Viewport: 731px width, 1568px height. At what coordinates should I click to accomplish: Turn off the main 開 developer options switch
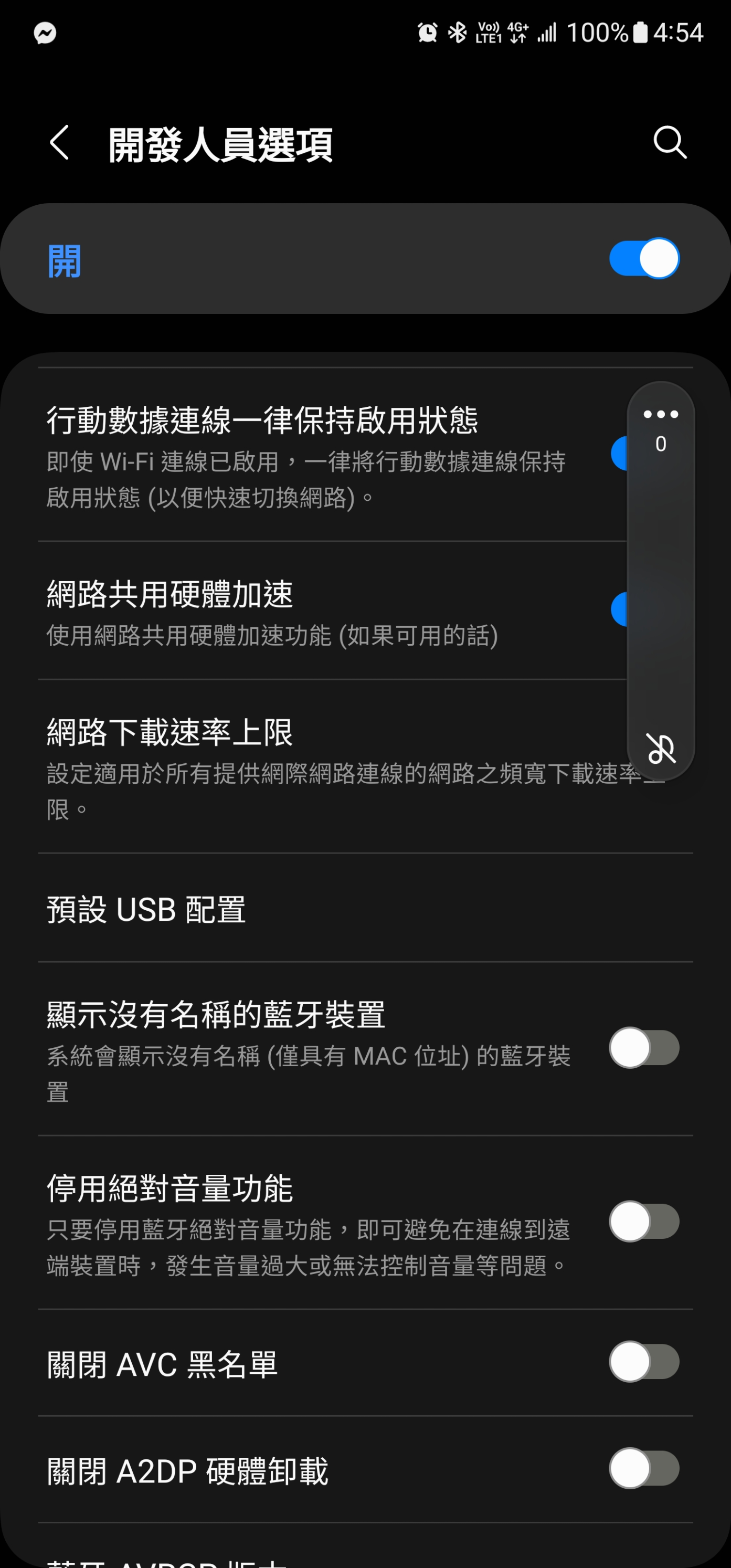[x=644, y=258]
